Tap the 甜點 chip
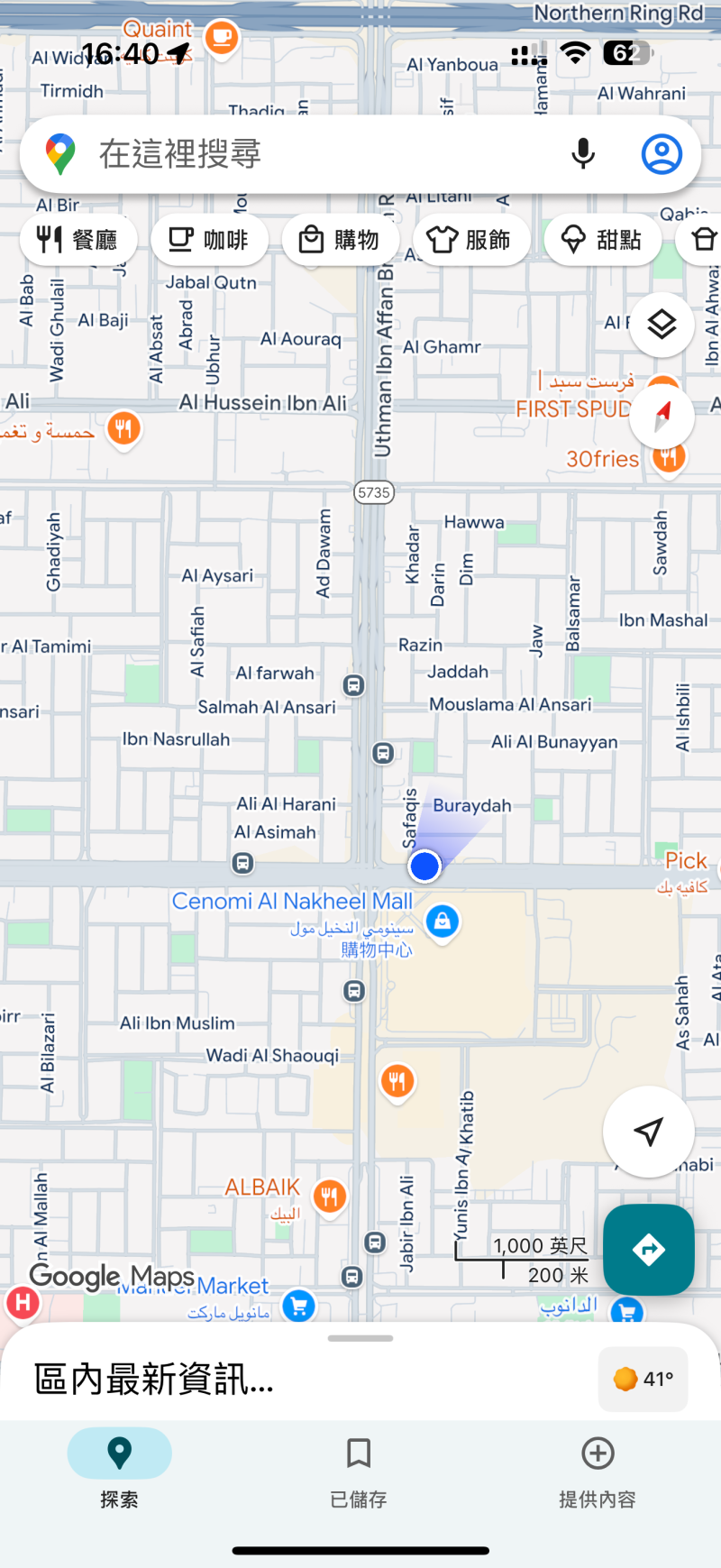 (602, 240)
